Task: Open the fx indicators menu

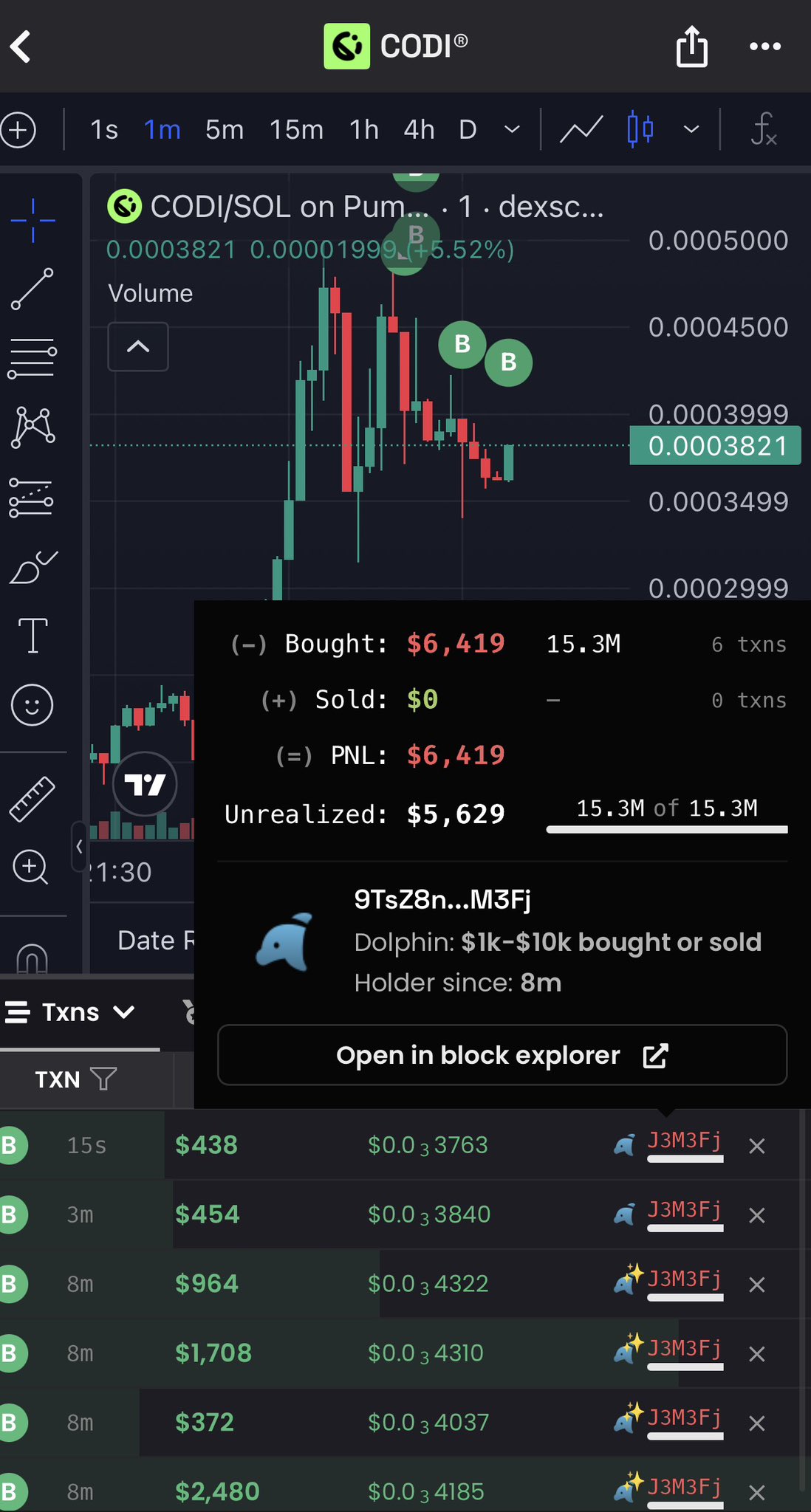Action: (763, 130)
